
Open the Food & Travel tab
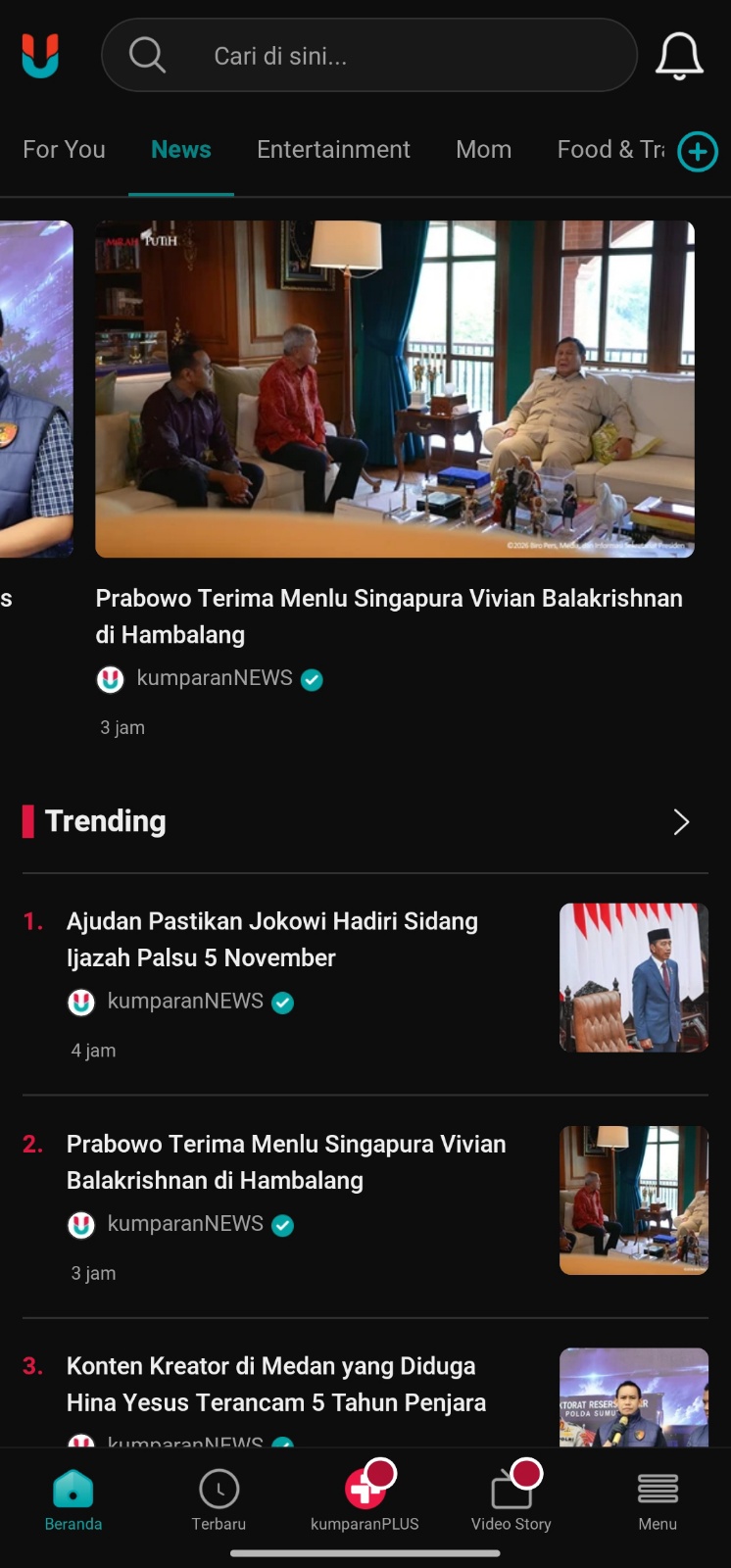(x=609, y=149)
